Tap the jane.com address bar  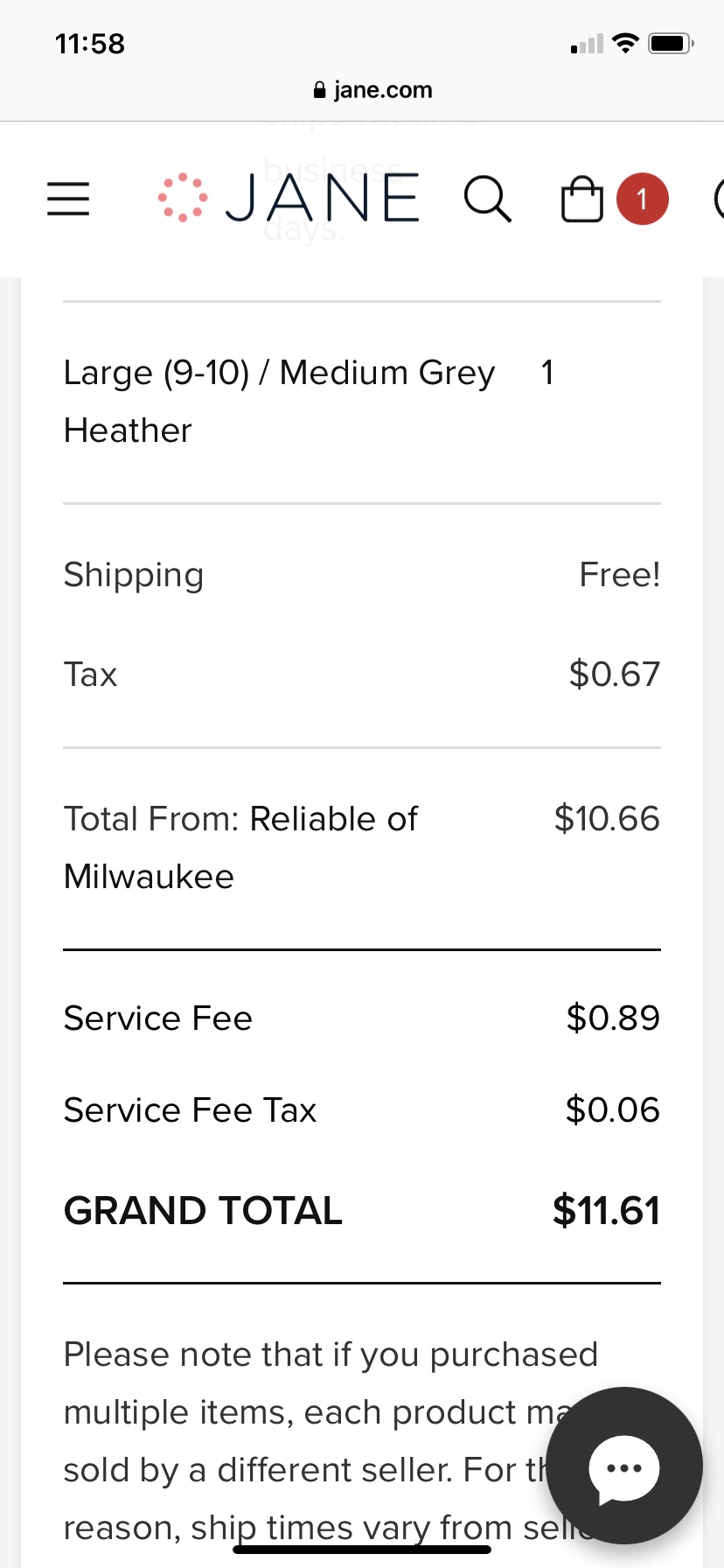[372, 90]
